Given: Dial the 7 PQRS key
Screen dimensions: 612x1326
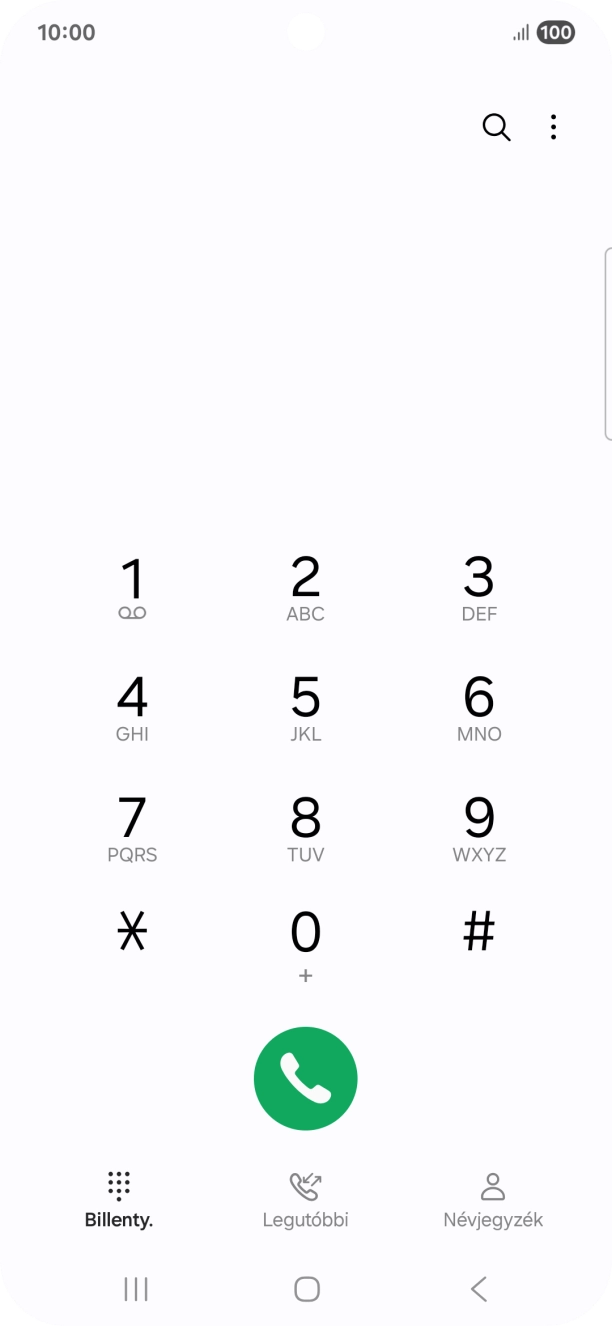Looking at the screenshot, I should [132, 829].
